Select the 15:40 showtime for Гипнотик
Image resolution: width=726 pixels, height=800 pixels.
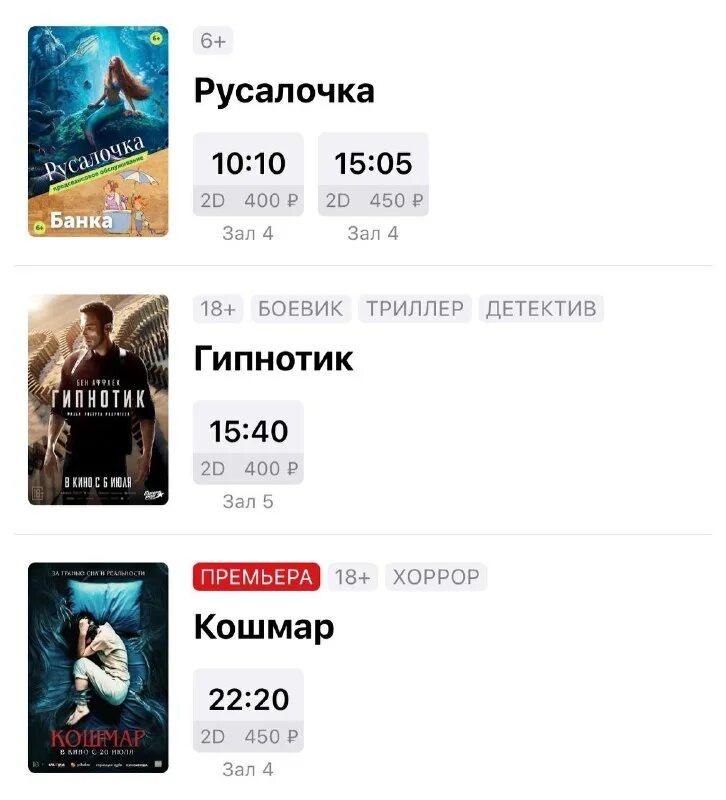tap(249, 431)
